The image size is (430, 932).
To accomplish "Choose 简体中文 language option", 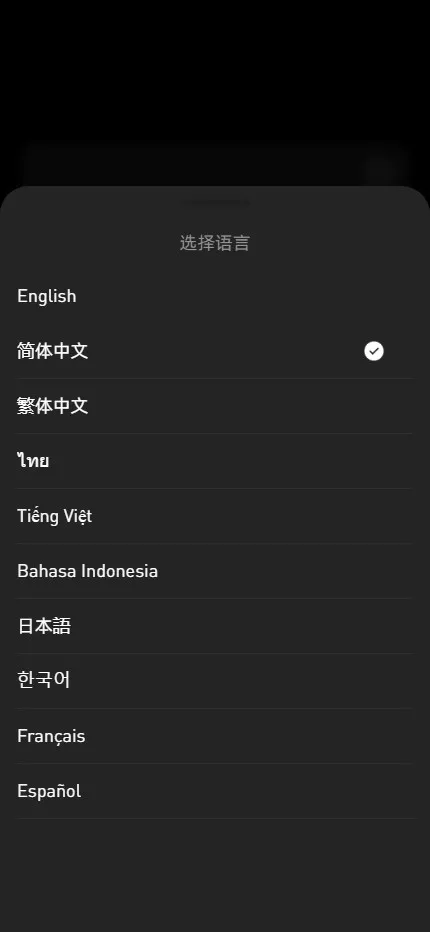I will point(215,351).
